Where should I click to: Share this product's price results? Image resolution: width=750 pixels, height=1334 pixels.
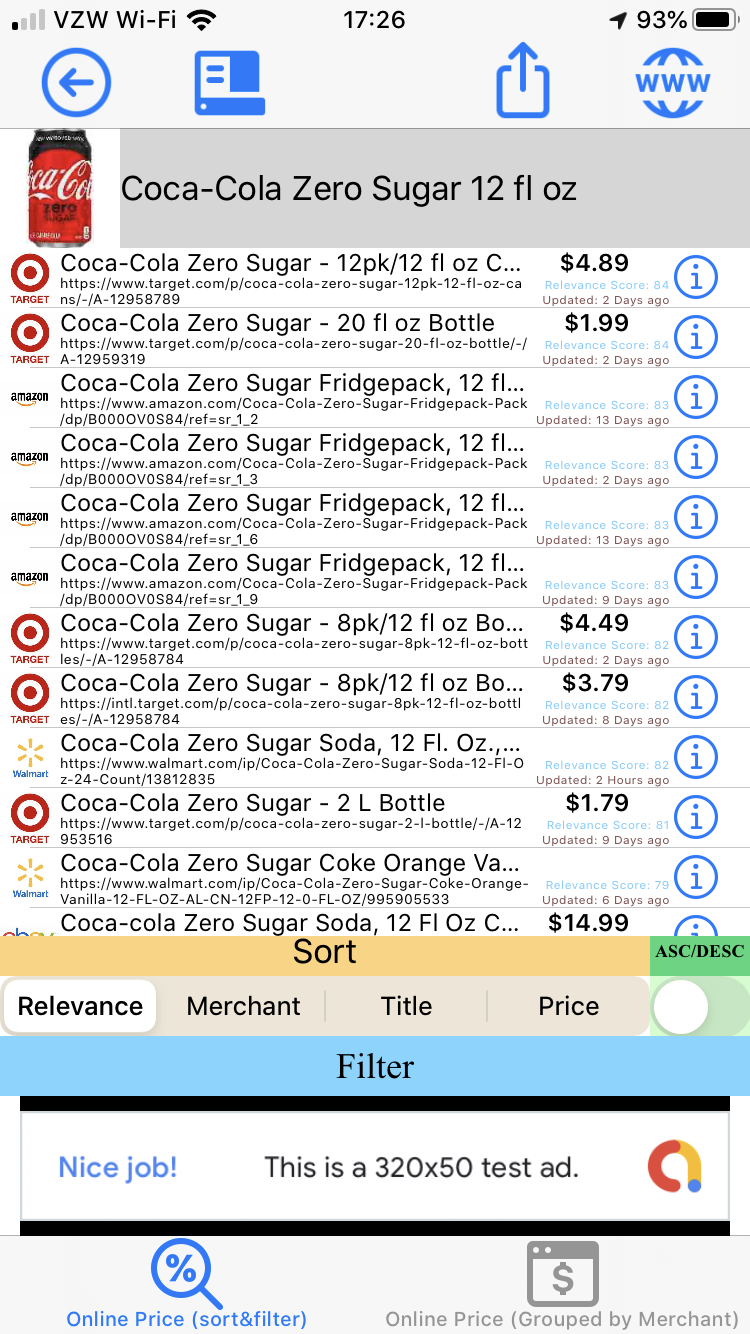click(523, 81)
